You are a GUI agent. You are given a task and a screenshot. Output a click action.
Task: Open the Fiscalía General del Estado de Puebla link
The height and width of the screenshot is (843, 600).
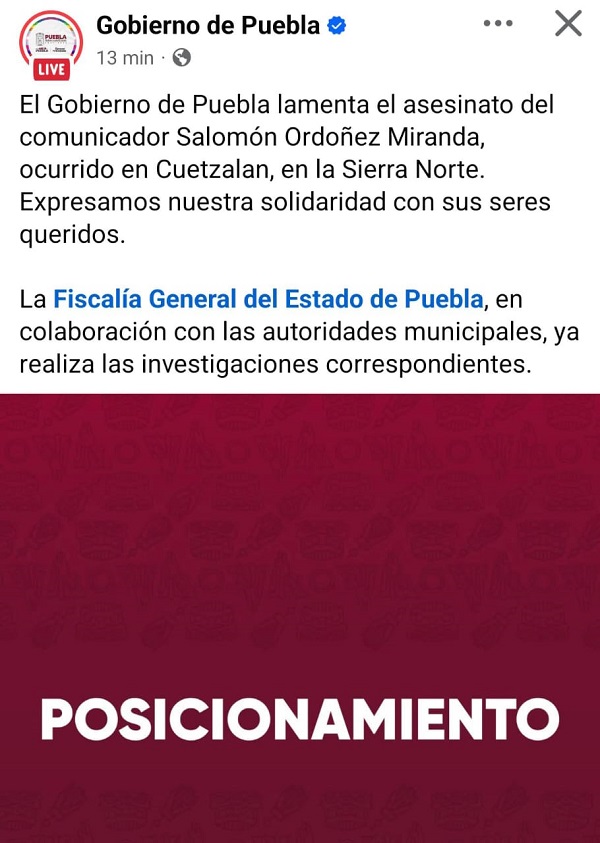(268, 298)
